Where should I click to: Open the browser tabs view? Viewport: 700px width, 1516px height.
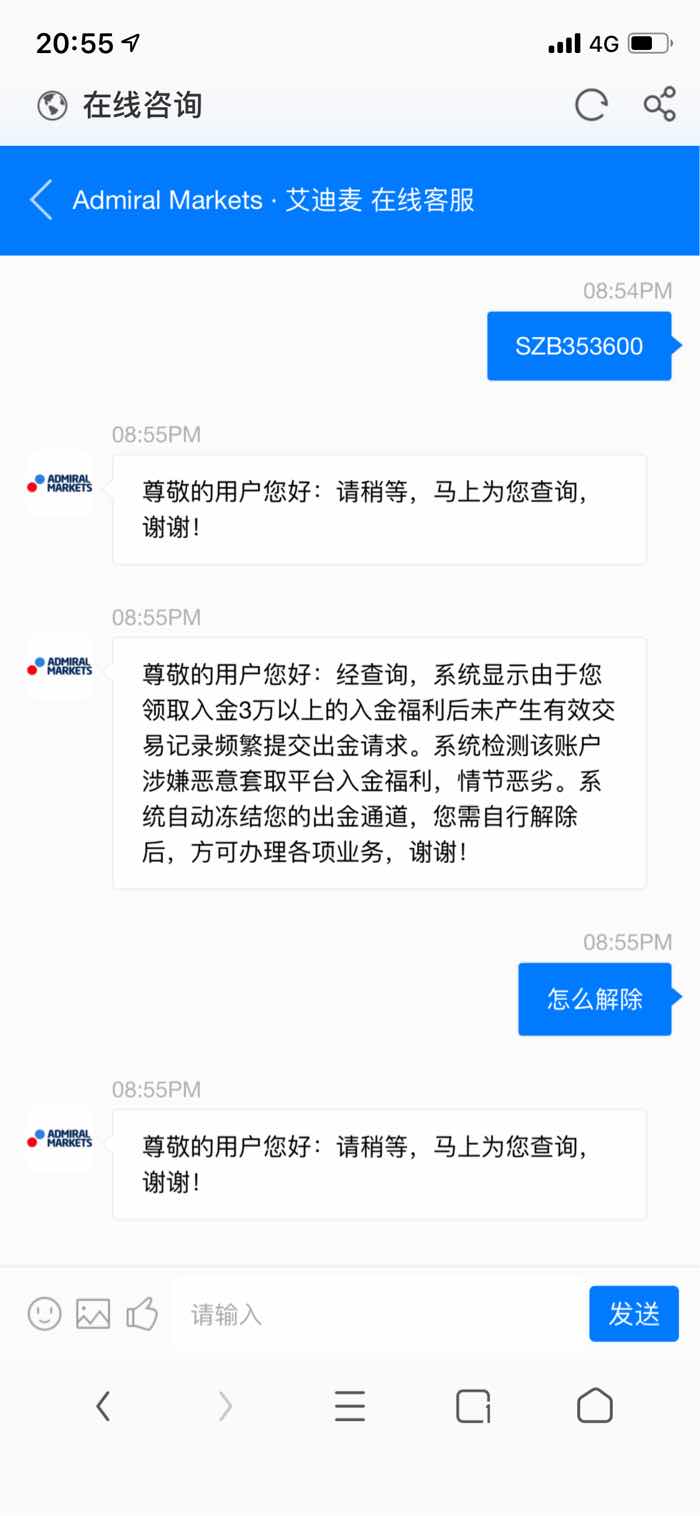473,1406
